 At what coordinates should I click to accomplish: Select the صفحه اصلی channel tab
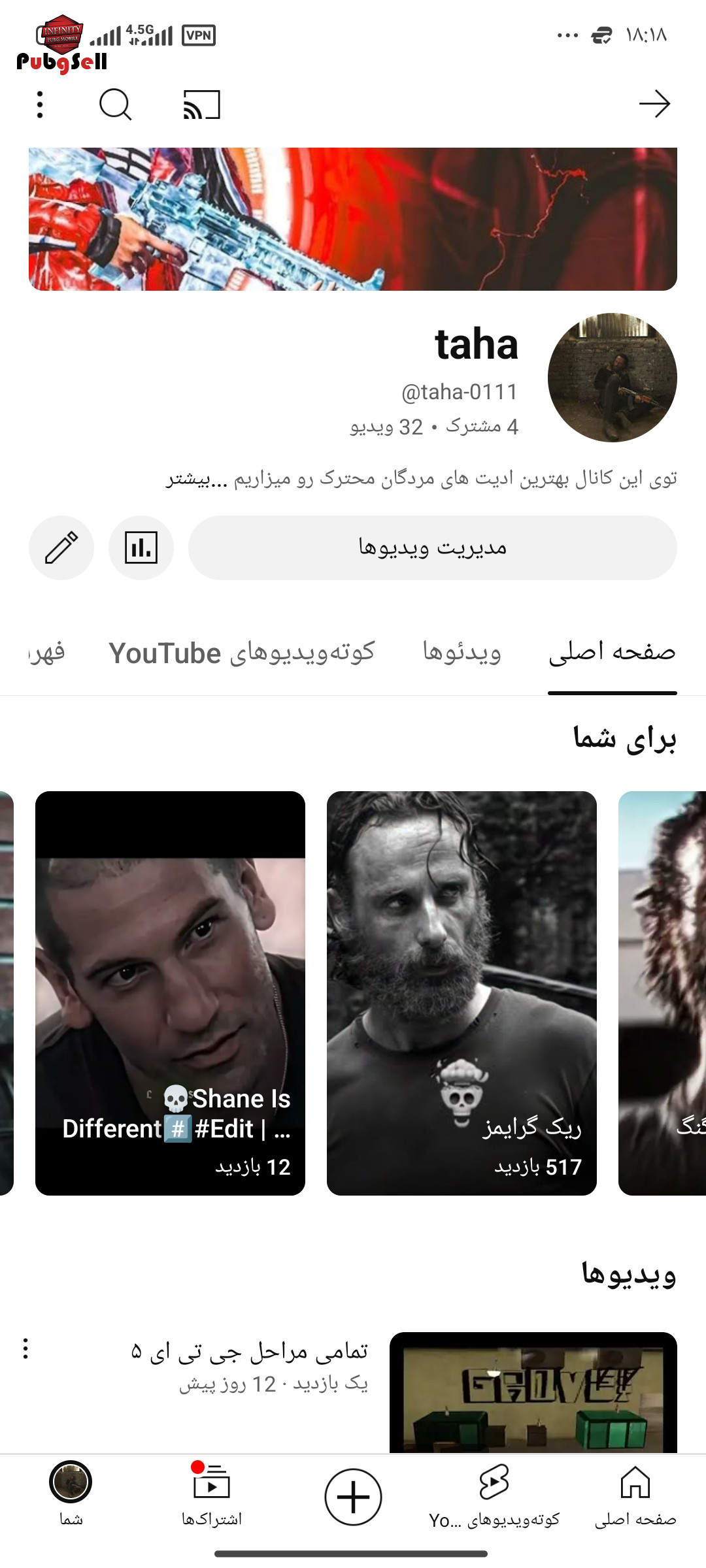point(612,652)
